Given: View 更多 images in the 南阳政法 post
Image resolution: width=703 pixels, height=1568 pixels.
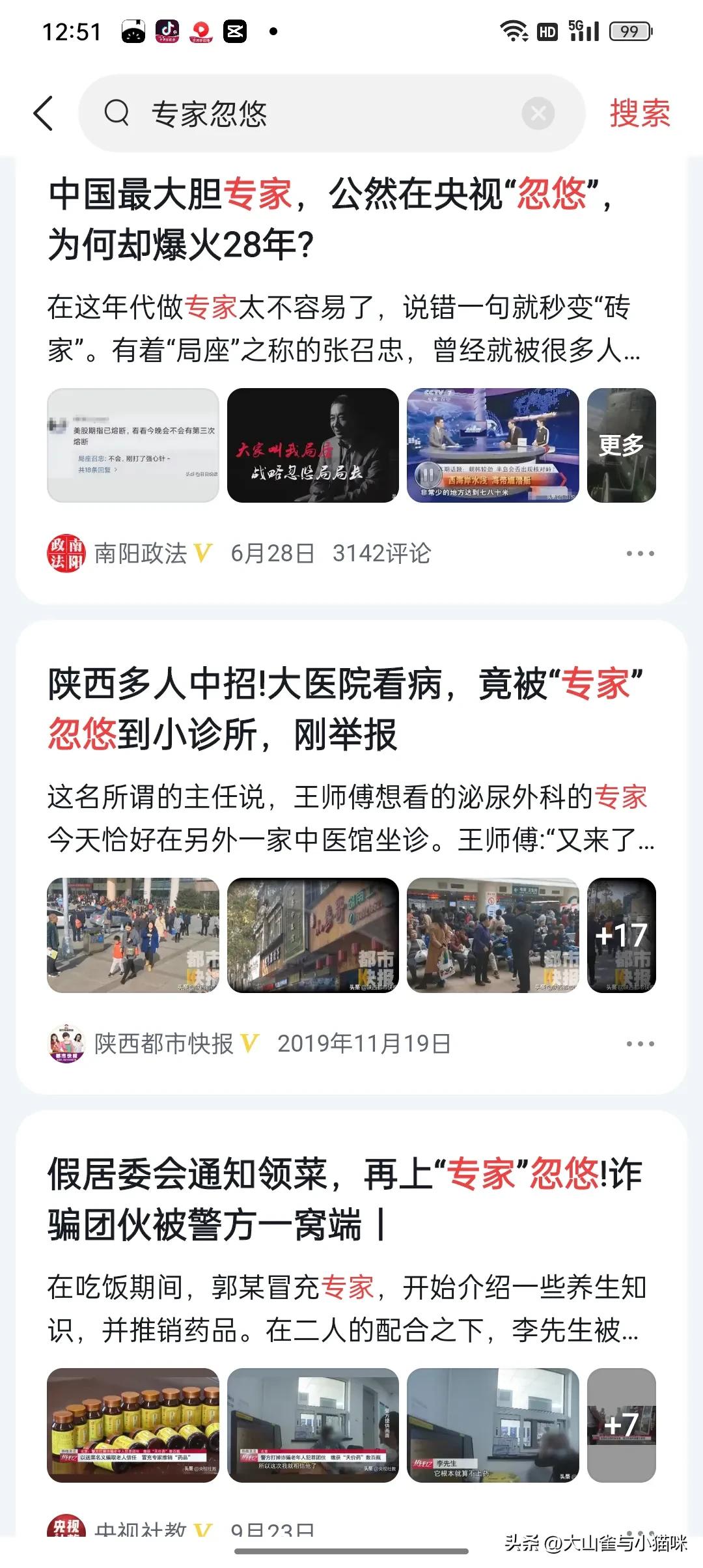Looking at the screenshot, I should click(x=621, y=445).
